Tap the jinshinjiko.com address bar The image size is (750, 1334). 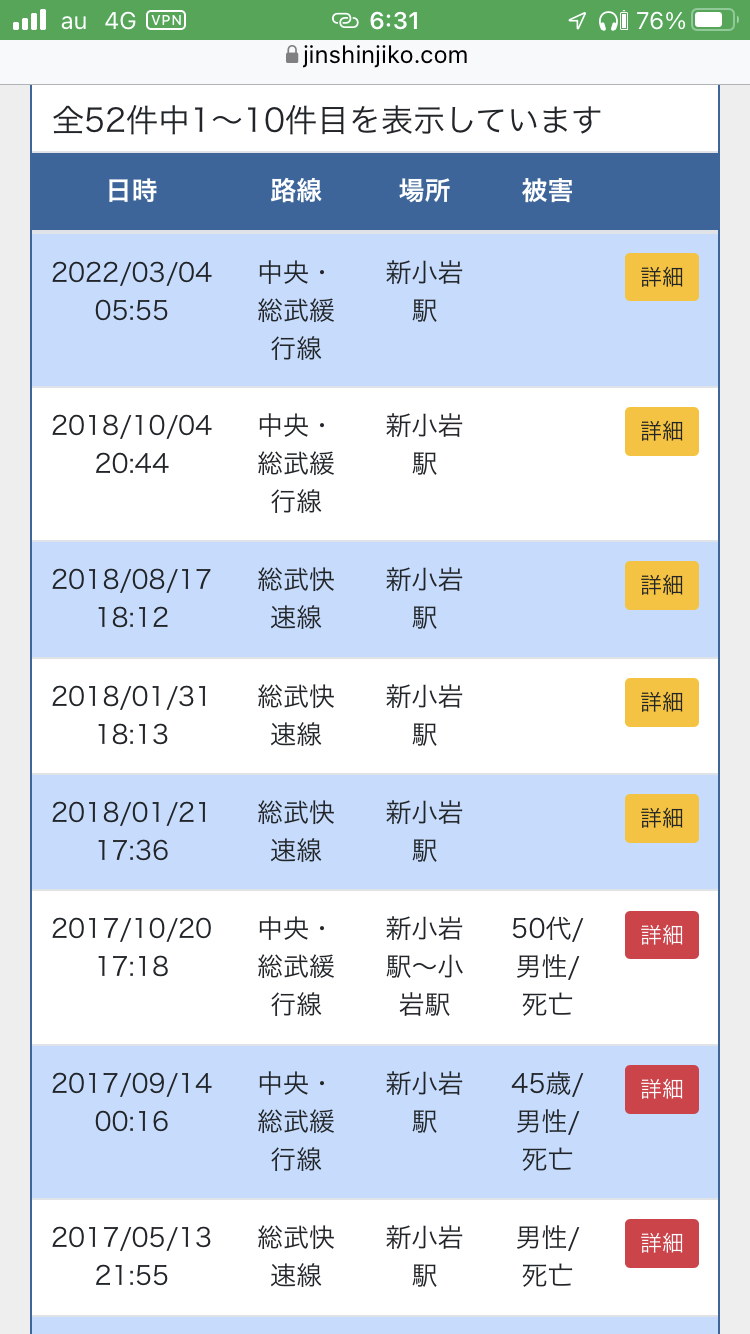pos(376,56)
